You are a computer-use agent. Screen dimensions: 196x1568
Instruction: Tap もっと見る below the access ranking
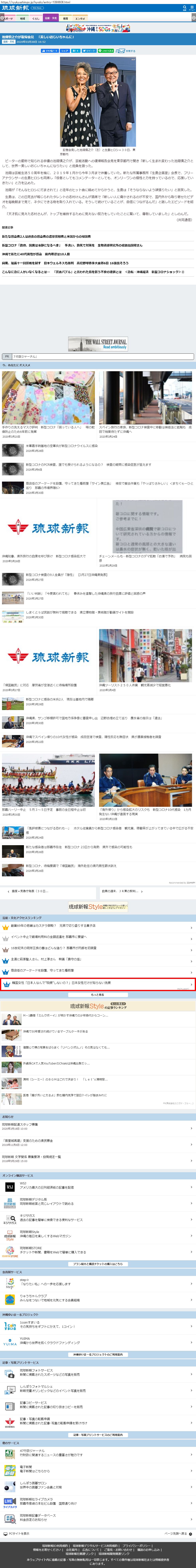[x=98, y=995]
